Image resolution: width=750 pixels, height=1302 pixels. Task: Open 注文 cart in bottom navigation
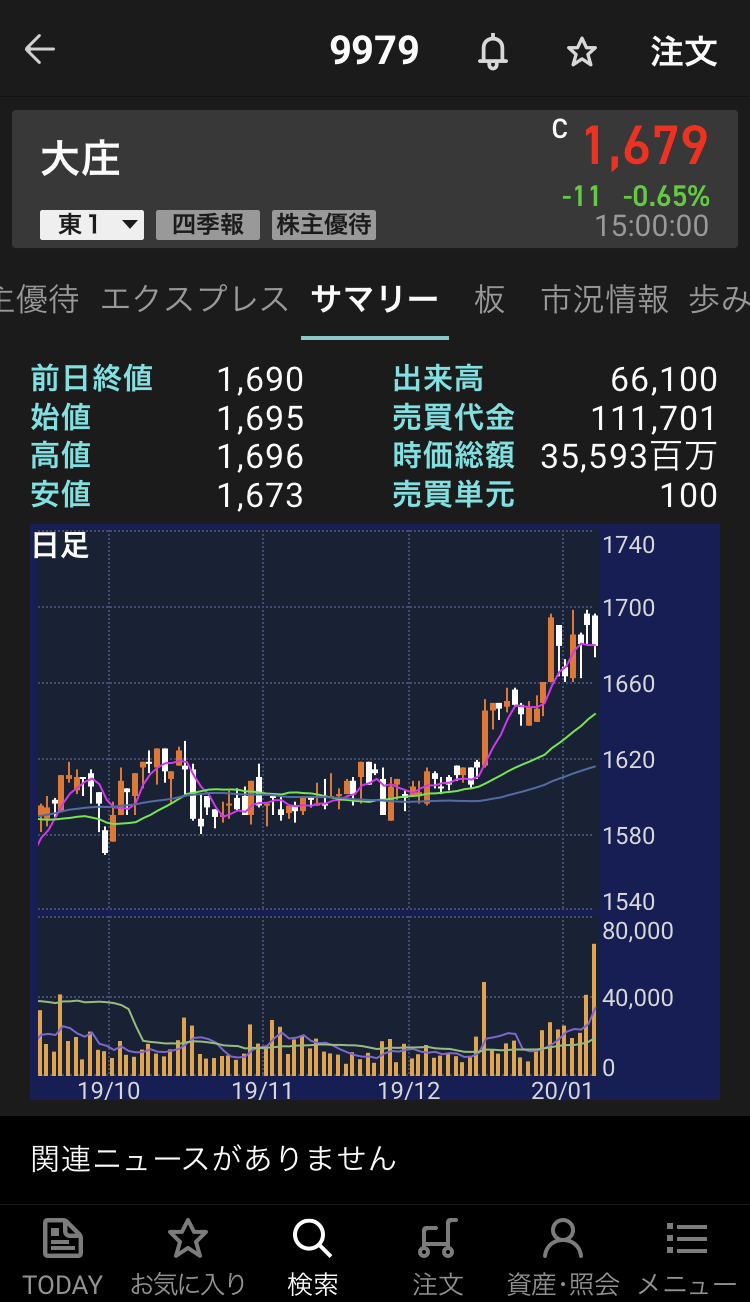[x=437, y=1256]
